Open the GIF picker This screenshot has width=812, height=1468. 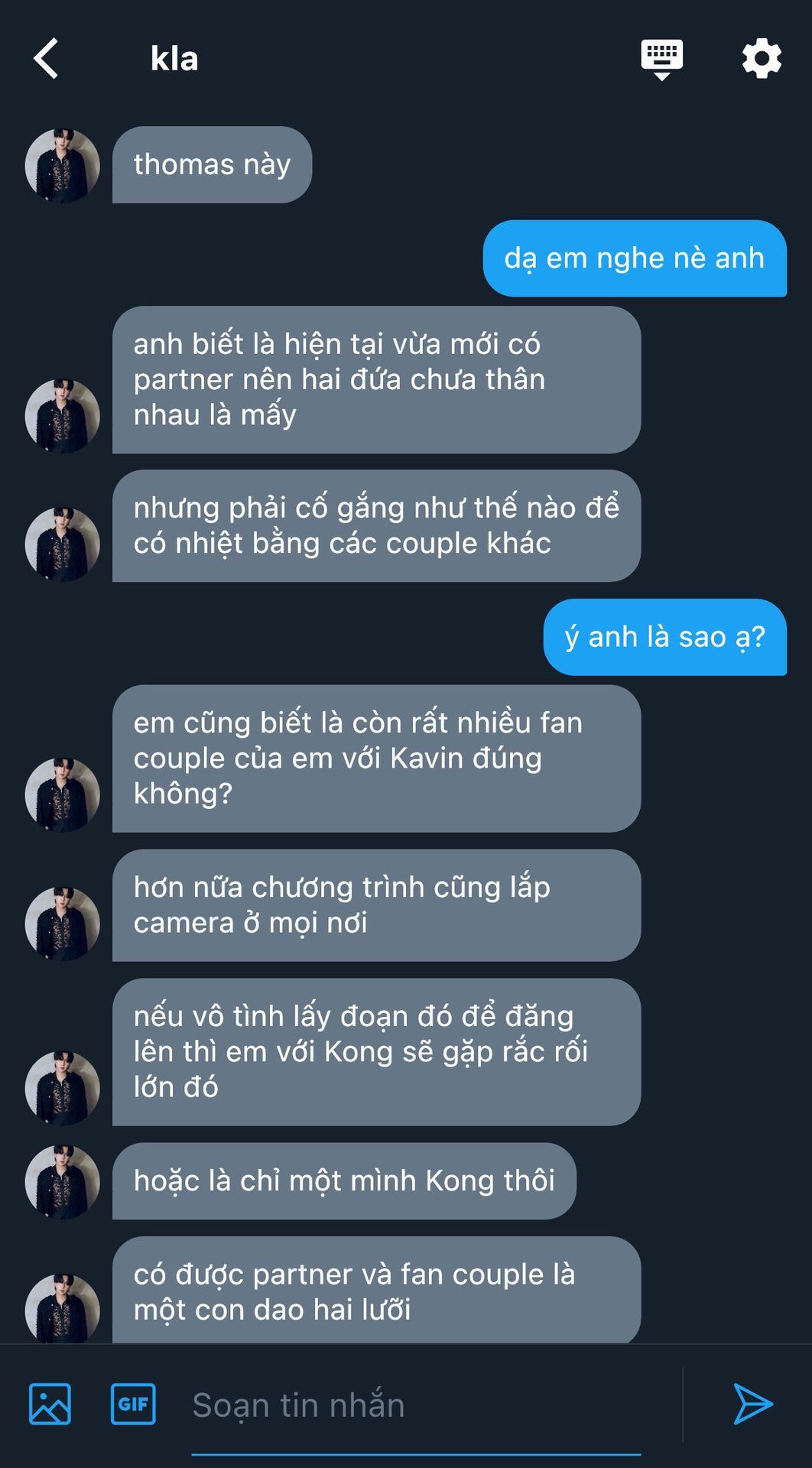click(x=133, y=1404)
